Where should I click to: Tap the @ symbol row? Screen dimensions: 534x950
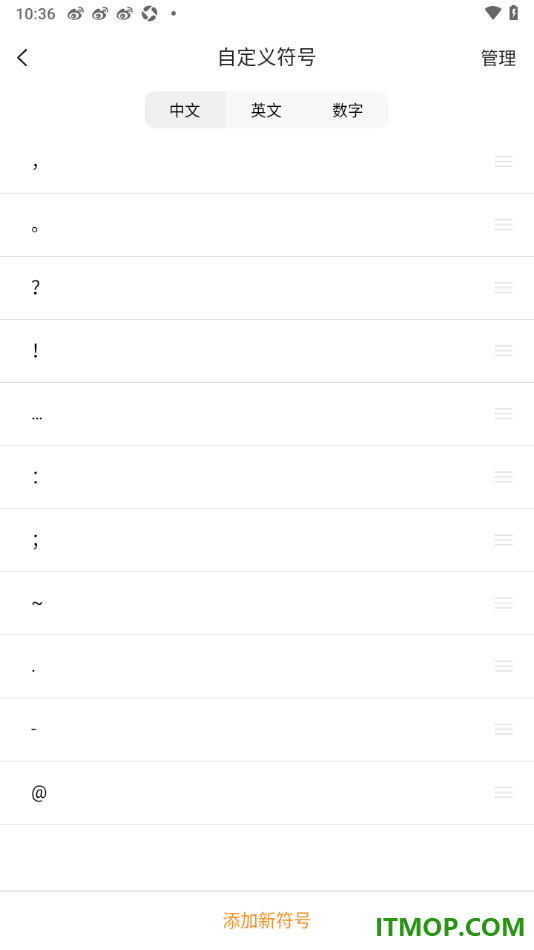[x=267, y=793]
